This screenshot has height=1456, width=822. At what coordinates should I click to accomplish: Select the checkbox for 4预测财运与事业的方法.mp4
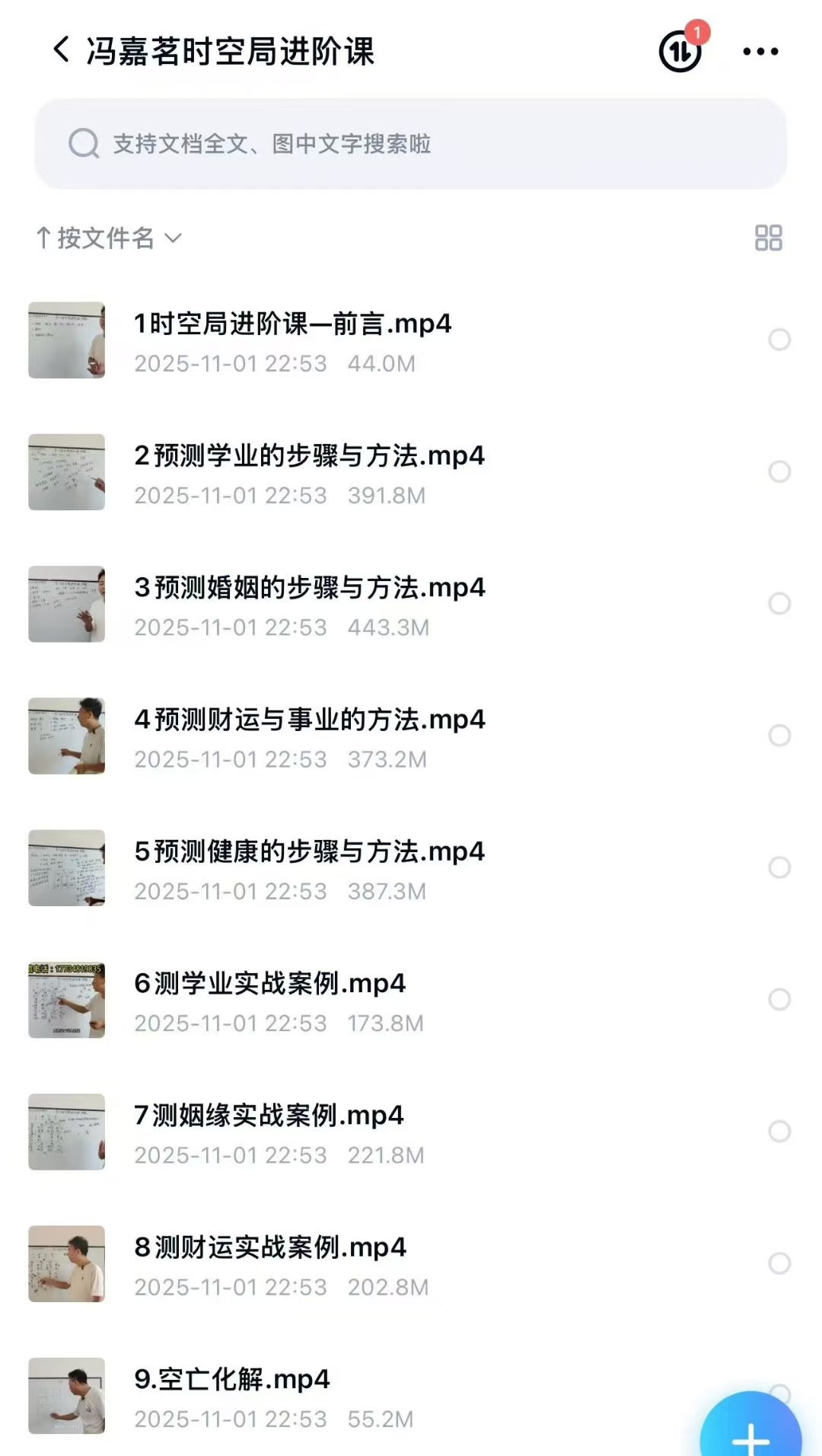click(x=779, y=735)
